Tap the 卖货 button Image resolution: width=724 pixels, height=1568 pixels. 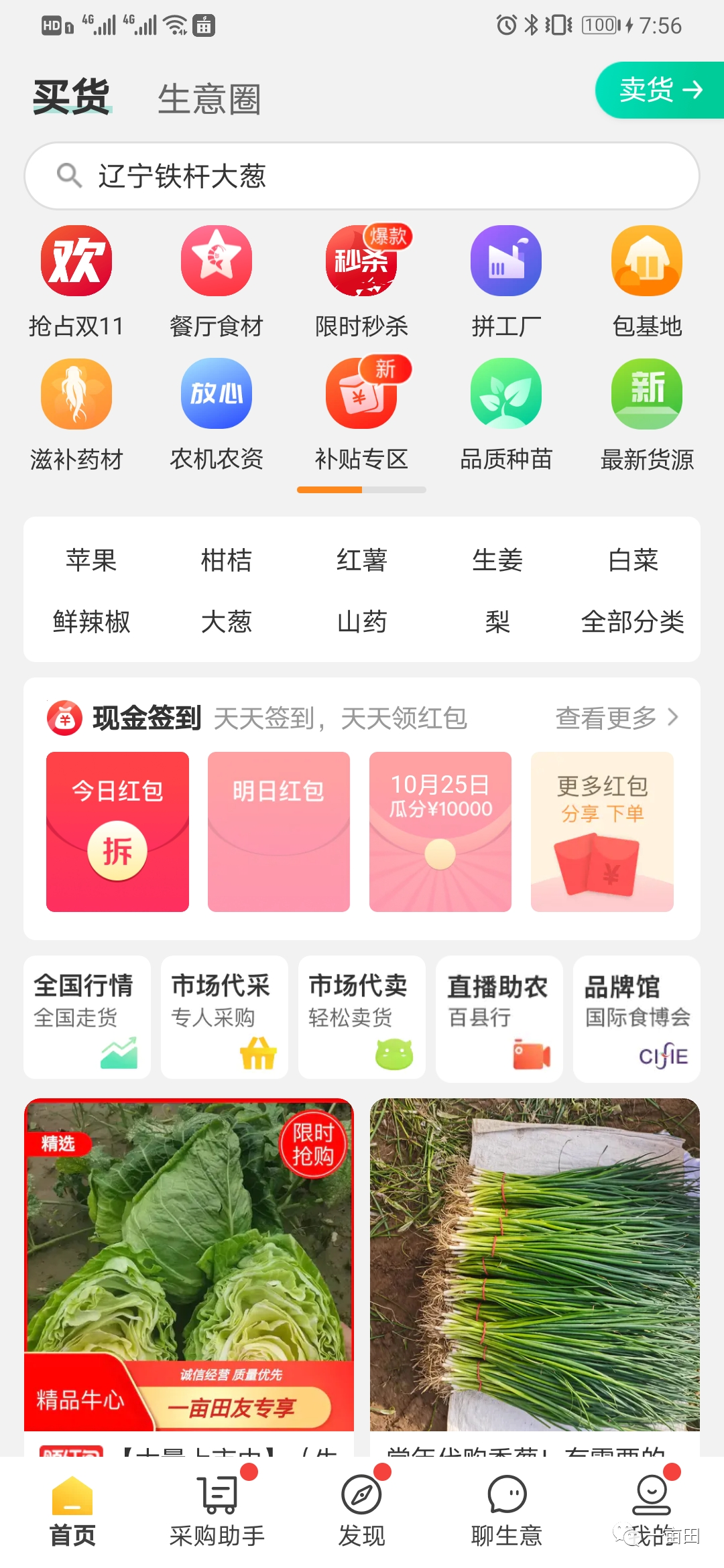pos(660,90)
